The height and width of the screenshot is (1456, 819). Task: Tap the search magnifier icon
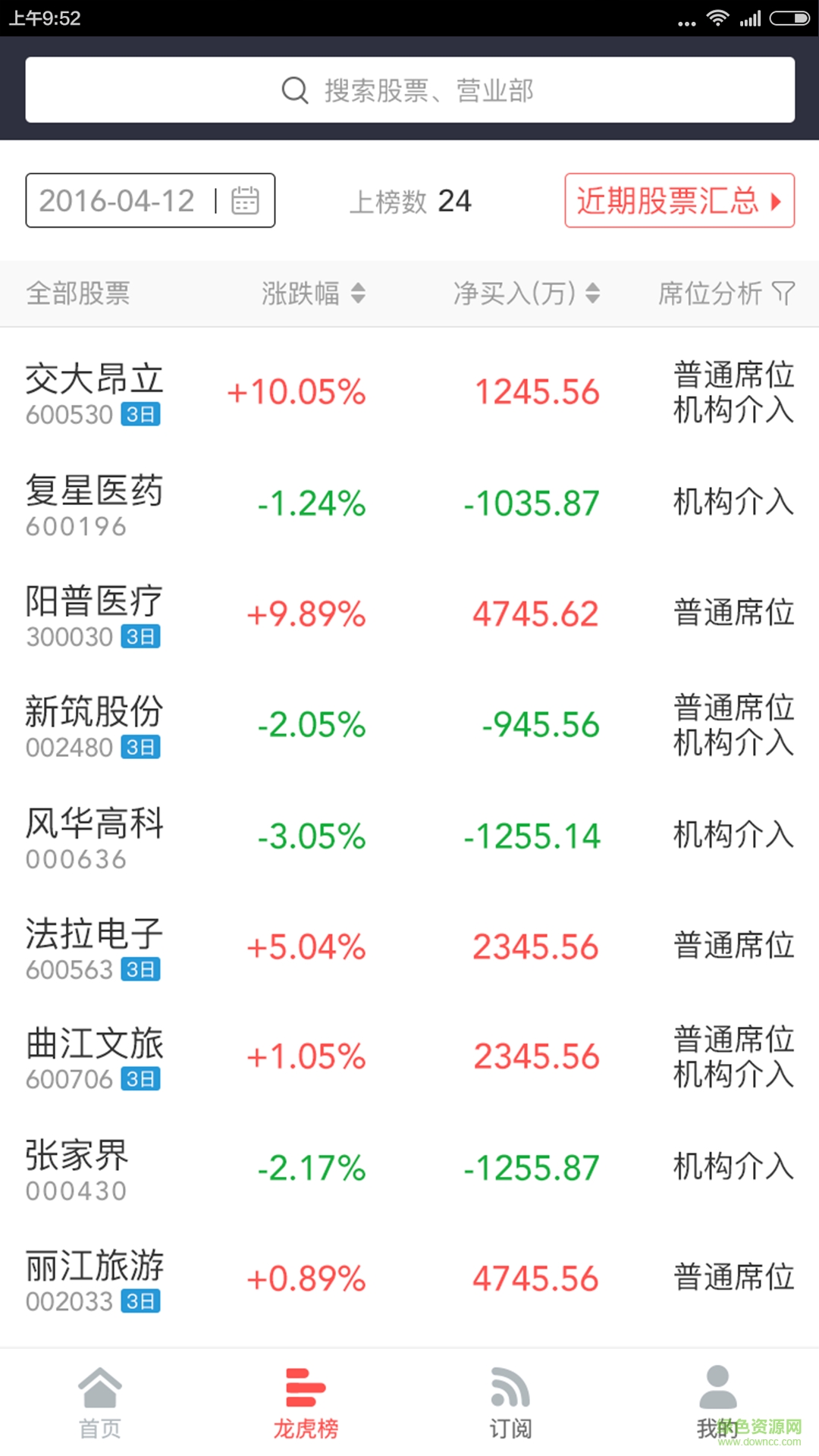pyautogui.click(x=294, y=89)
